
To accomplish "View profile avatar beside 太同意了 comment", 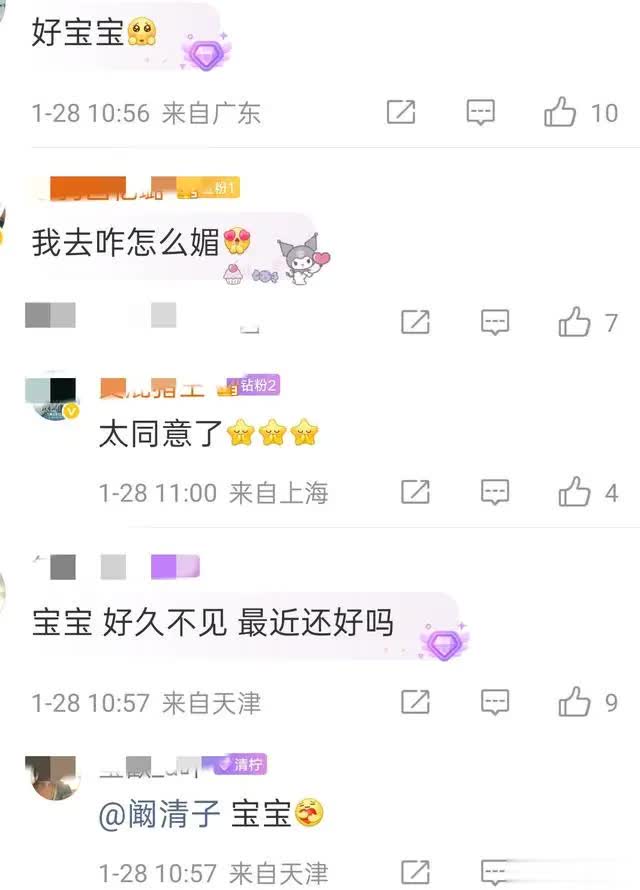I will [54, 396].
